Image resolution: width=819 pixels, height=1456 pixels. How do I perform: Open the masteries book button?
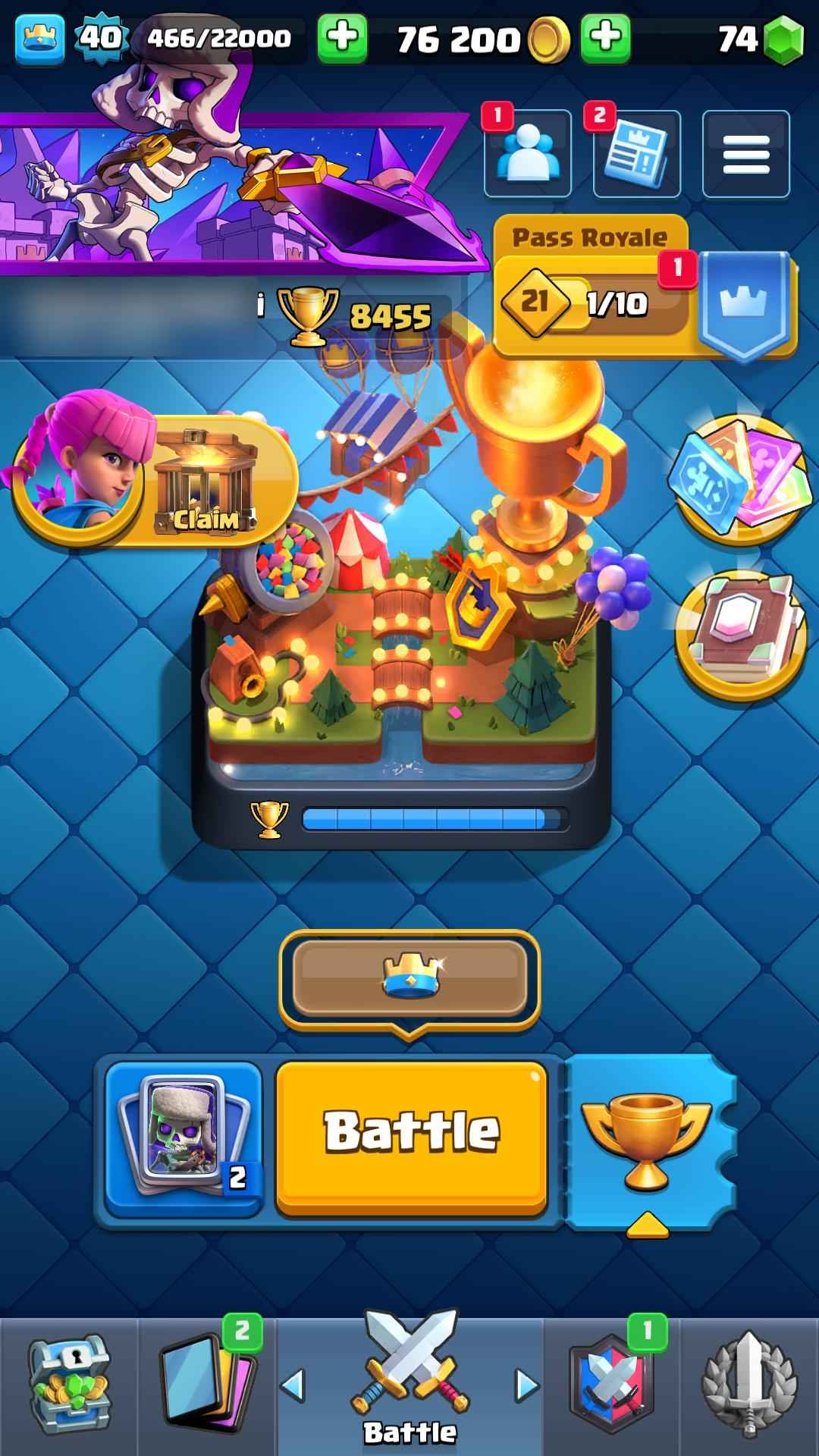click(739, 635)
